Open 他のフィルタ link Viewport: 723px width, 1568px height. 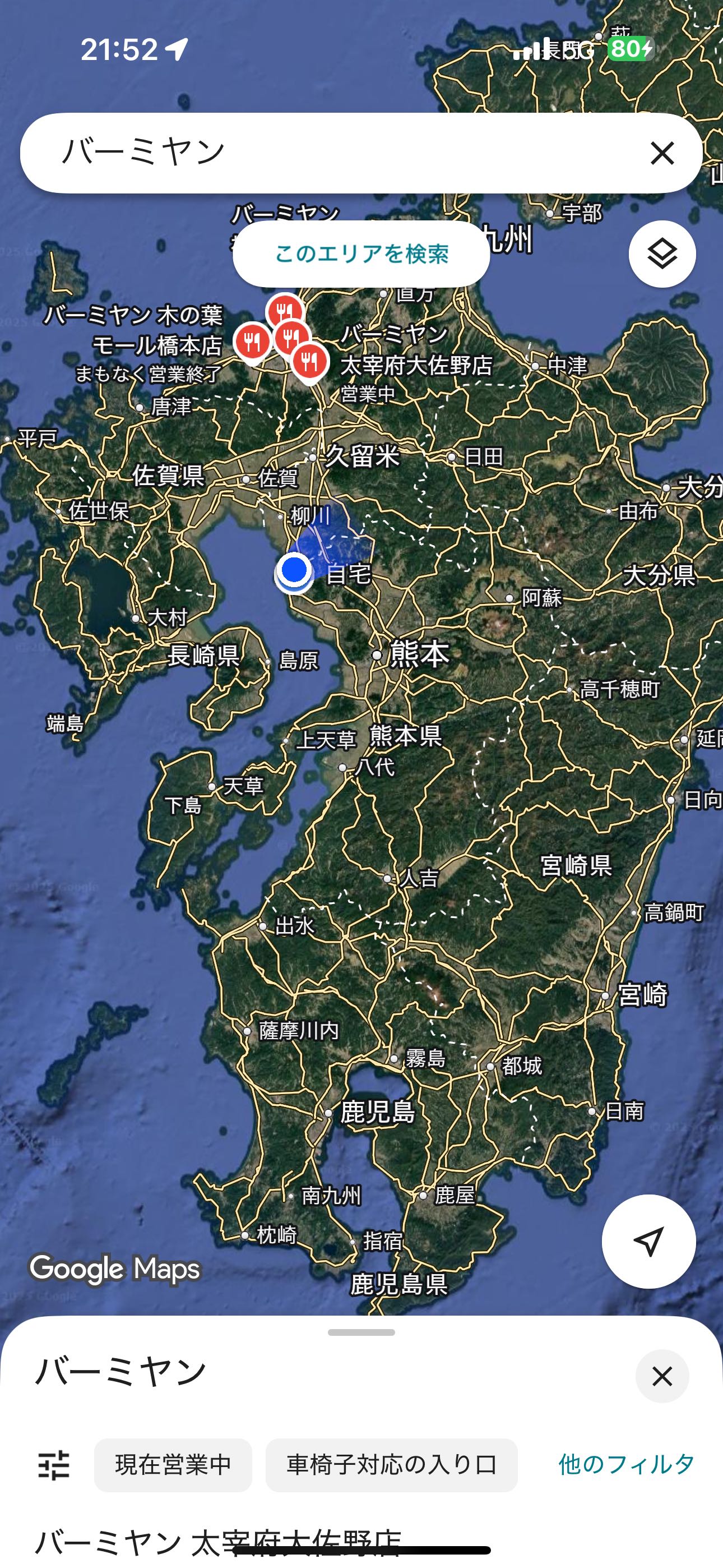(x=625, y=1464)
